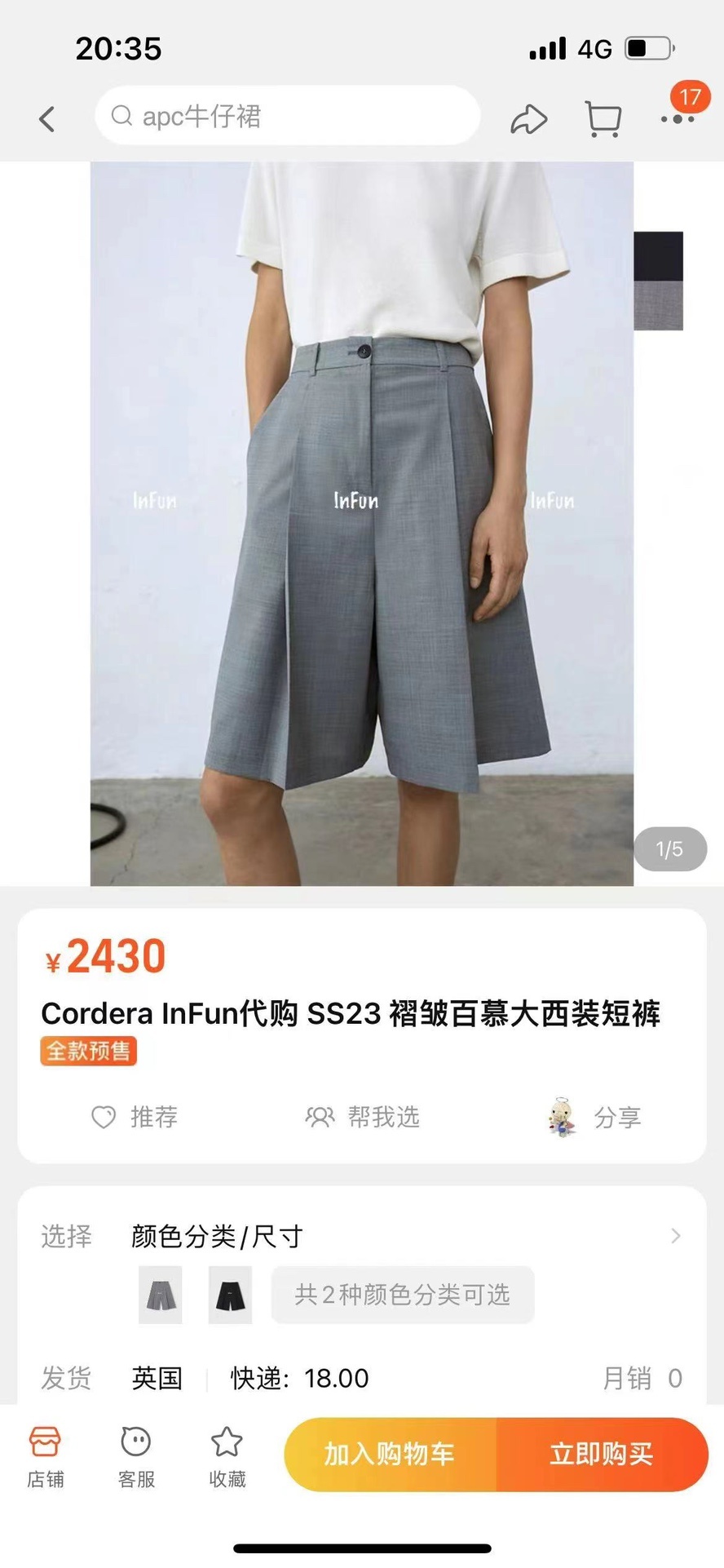Go back with the arrow
Image resolution: width=724 pixels, height=1568 pixels.
click(47, 119)
